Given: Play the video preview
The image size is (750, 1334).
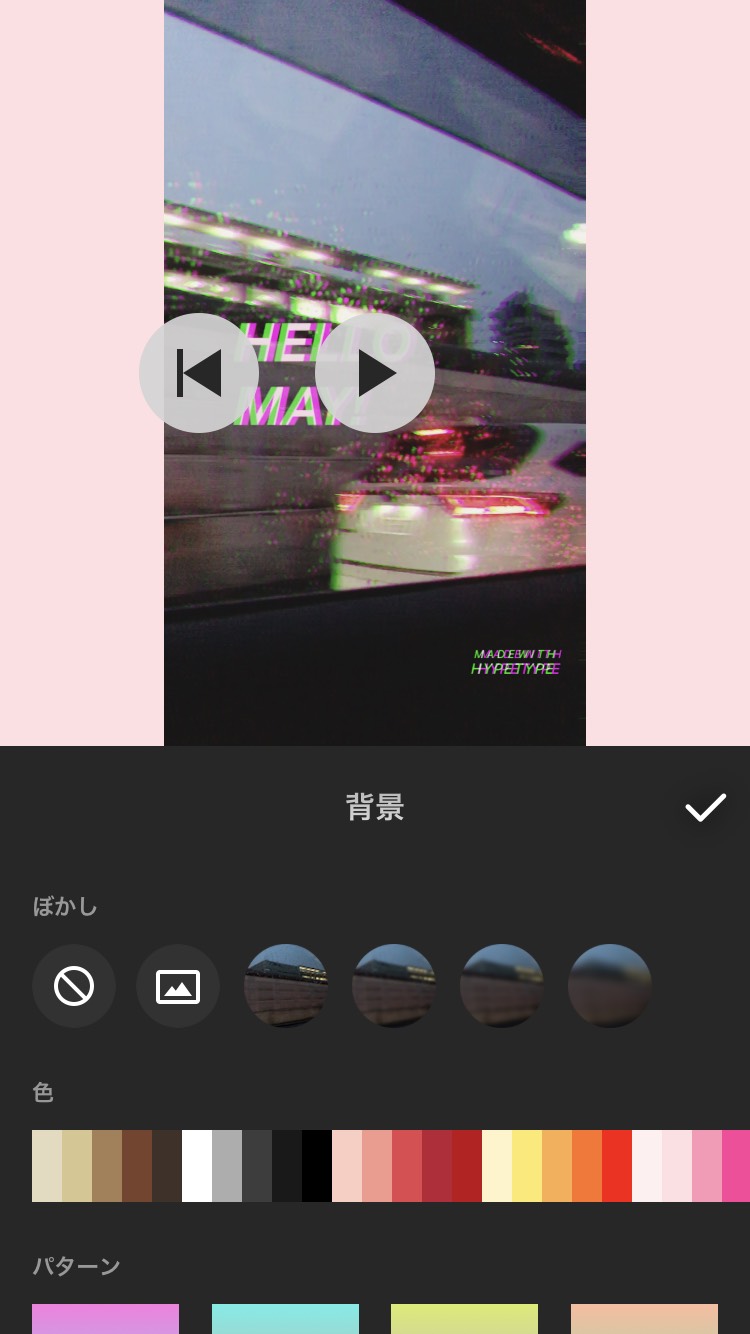Looking at the screenshot, I should (x=375, y=373).
